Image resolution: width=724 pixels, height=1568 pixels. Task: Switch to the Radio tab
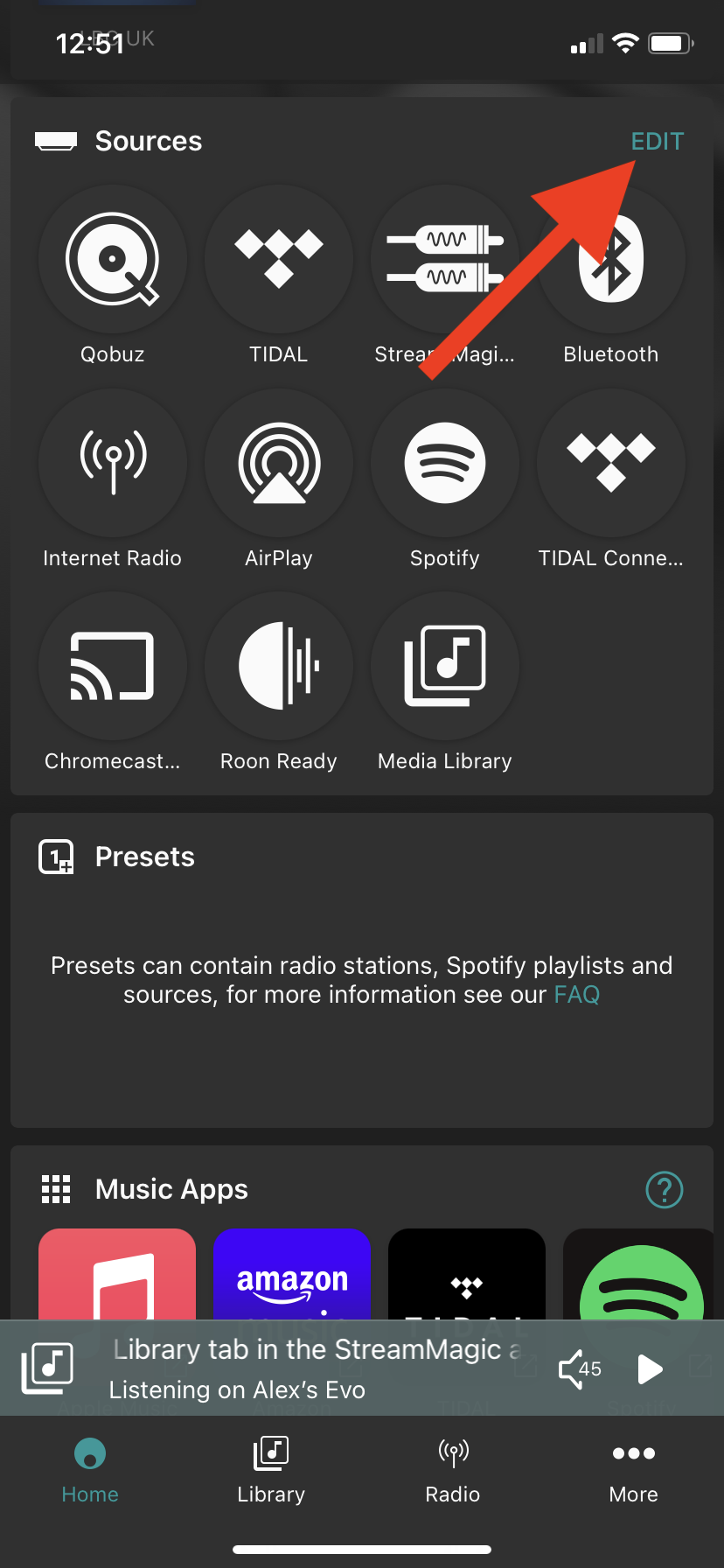click(x=453, y=1470)
